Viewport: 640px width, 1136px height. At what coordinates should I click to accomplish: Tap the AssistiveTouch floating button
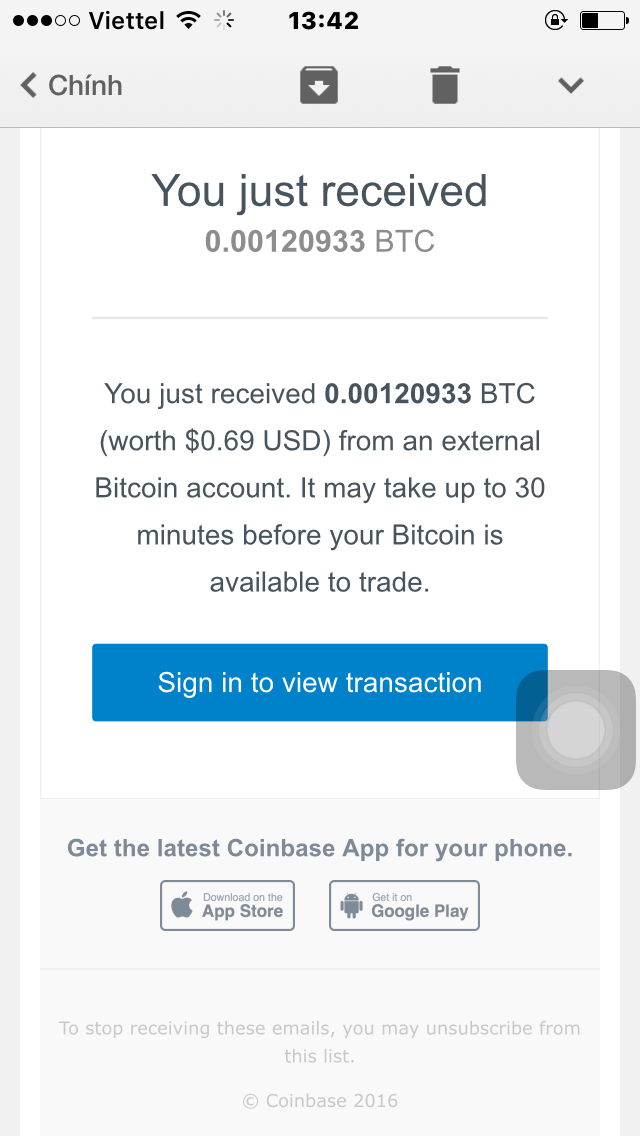tap(576, 730)
